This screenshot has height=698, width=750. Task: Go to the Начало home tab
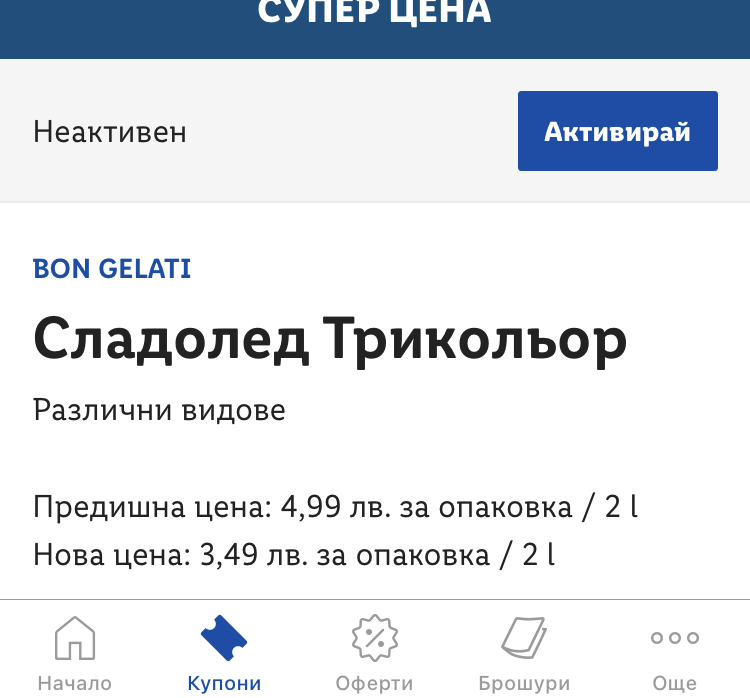click(x=75, y=653)
